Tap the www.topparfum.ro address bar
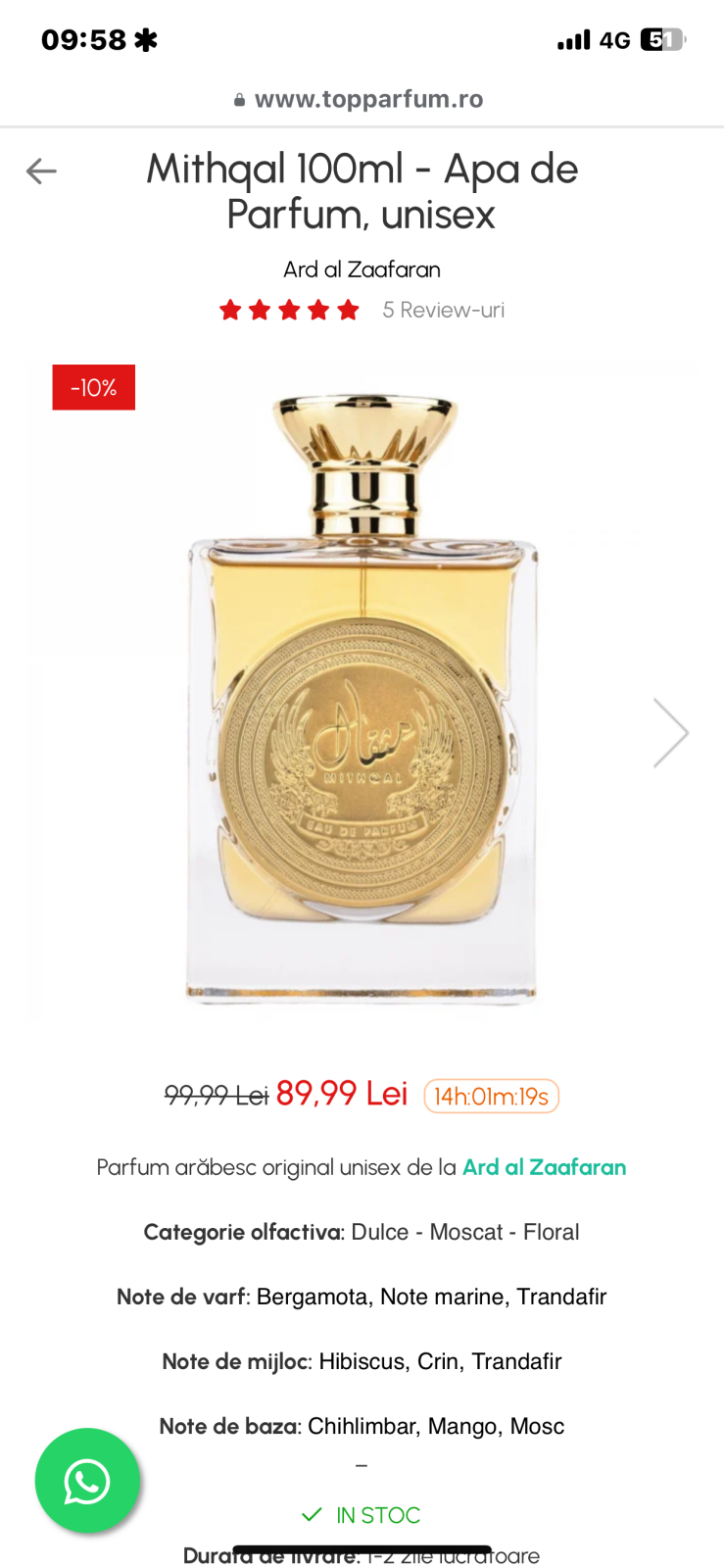 tap(362, 99)
